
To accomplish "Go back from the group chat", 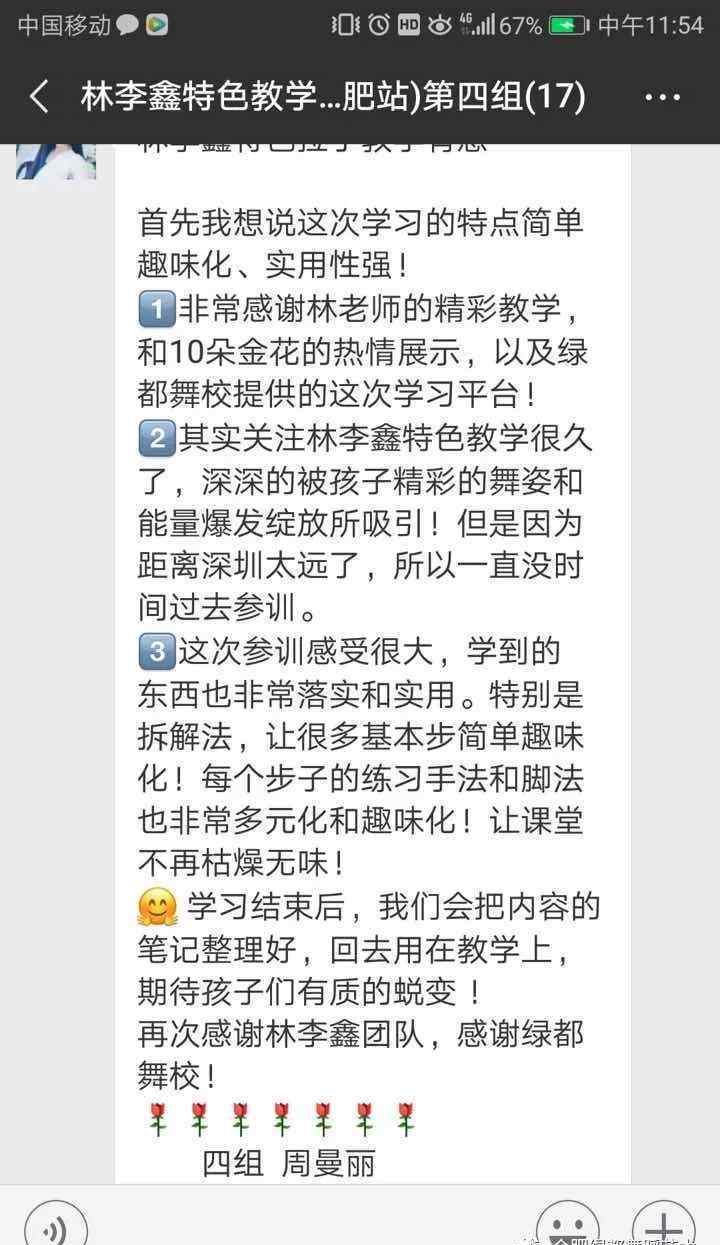I will pyautogui.click(x=39, y=97).
